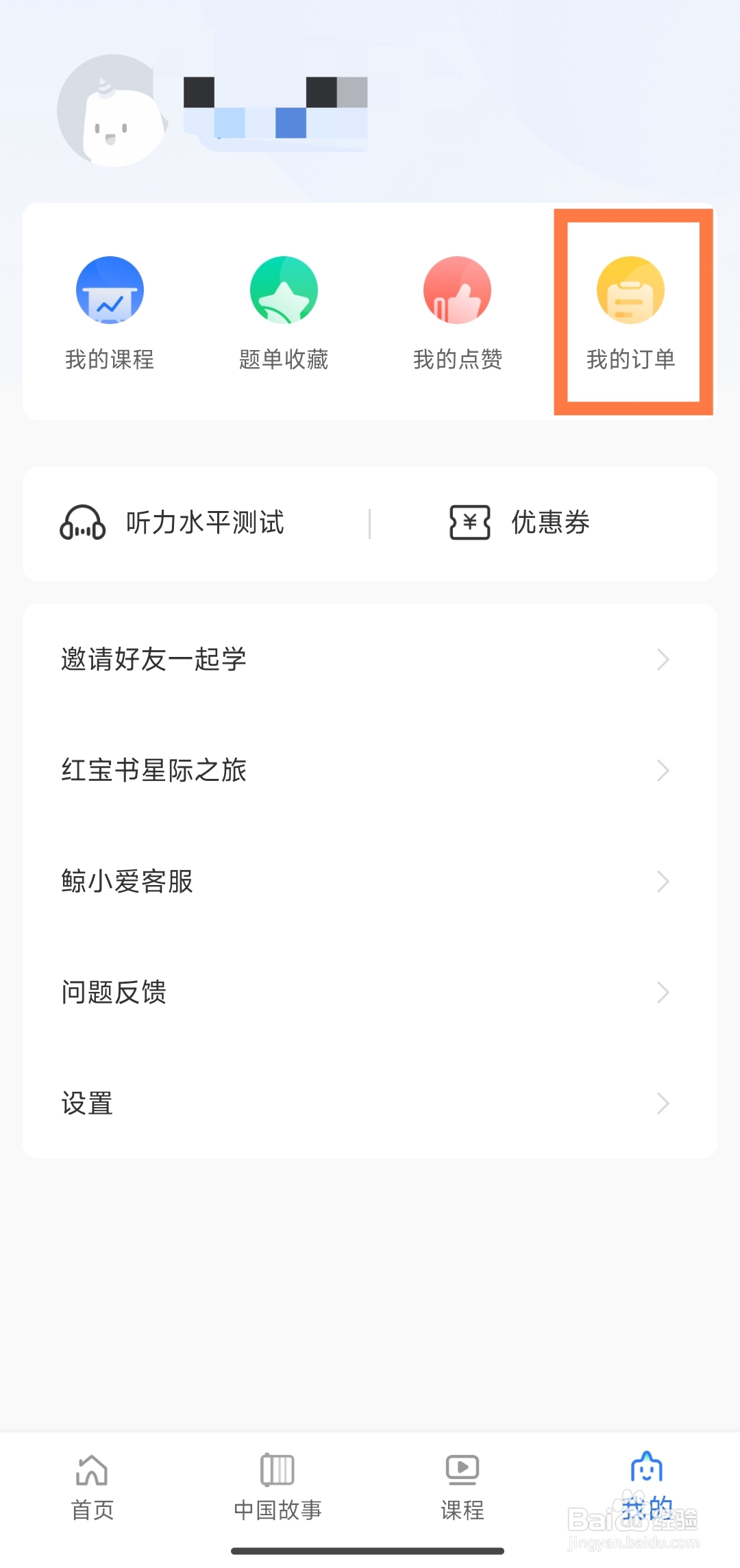
Task: Switch to the 中国故事 tab
Action: 277,1493
